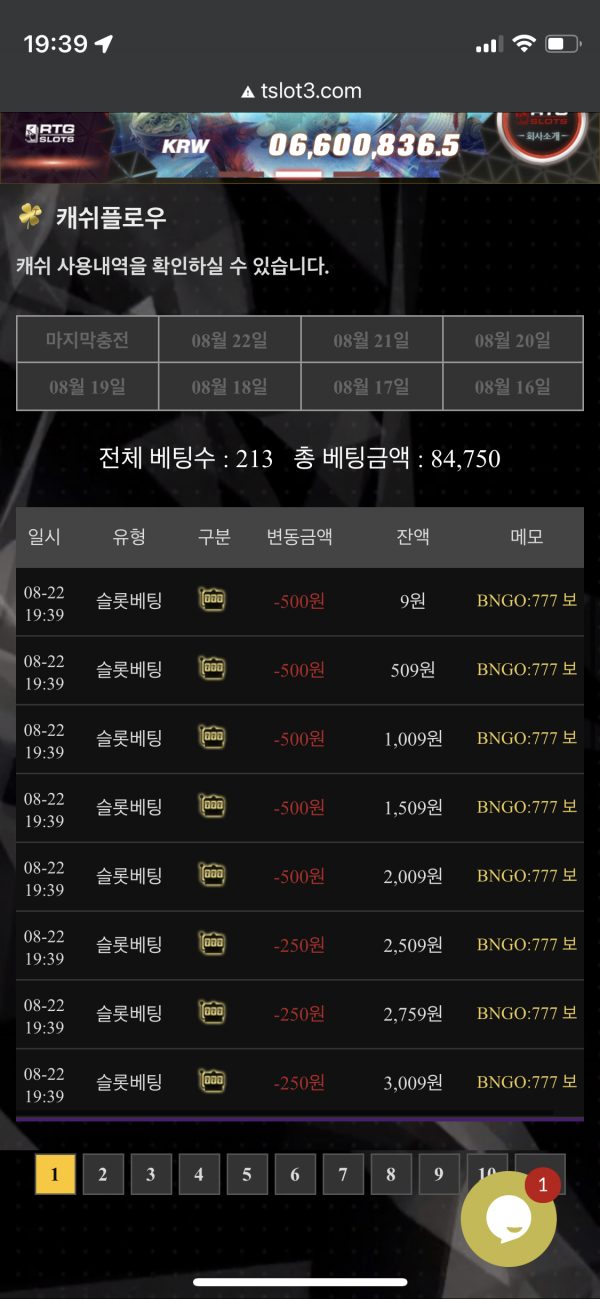The width and height of the screenshot is (600, 1299).
Task: Go to page 7
Action: coord(343,1174)
